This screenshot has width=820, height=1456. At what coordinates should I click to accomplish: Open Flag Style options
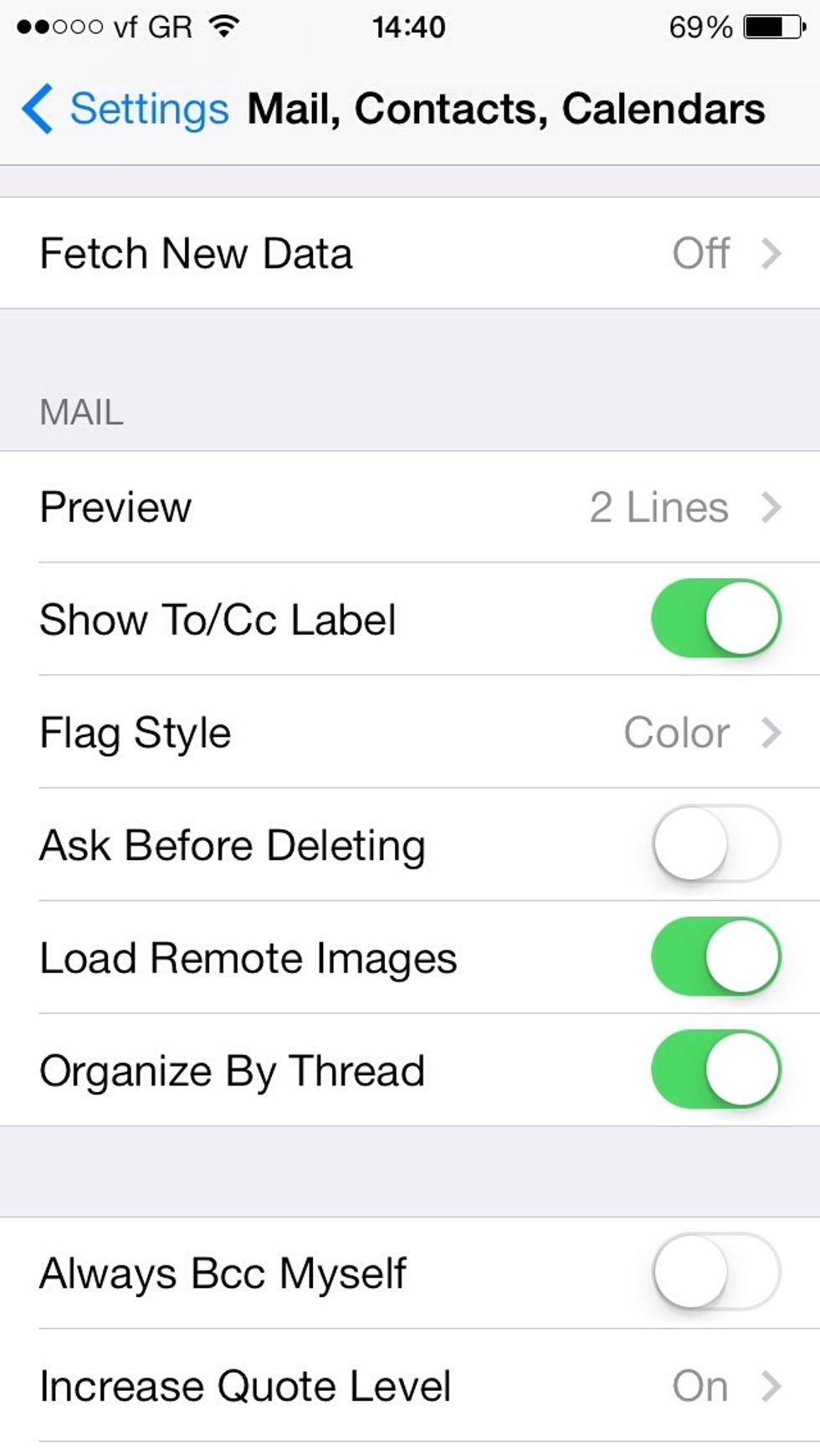tap(410, 732)
